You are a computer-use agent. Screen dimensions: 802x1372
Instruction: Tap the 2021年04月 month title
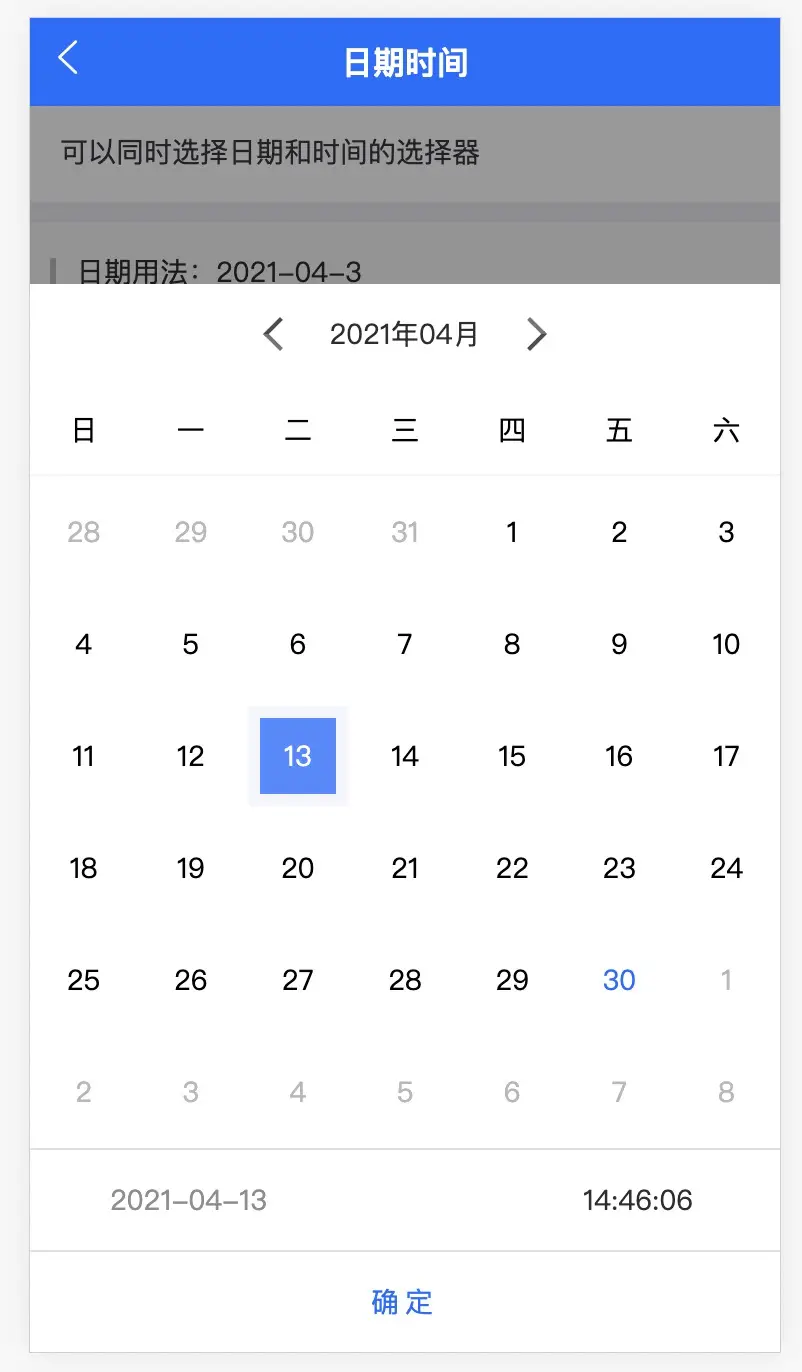404,334
